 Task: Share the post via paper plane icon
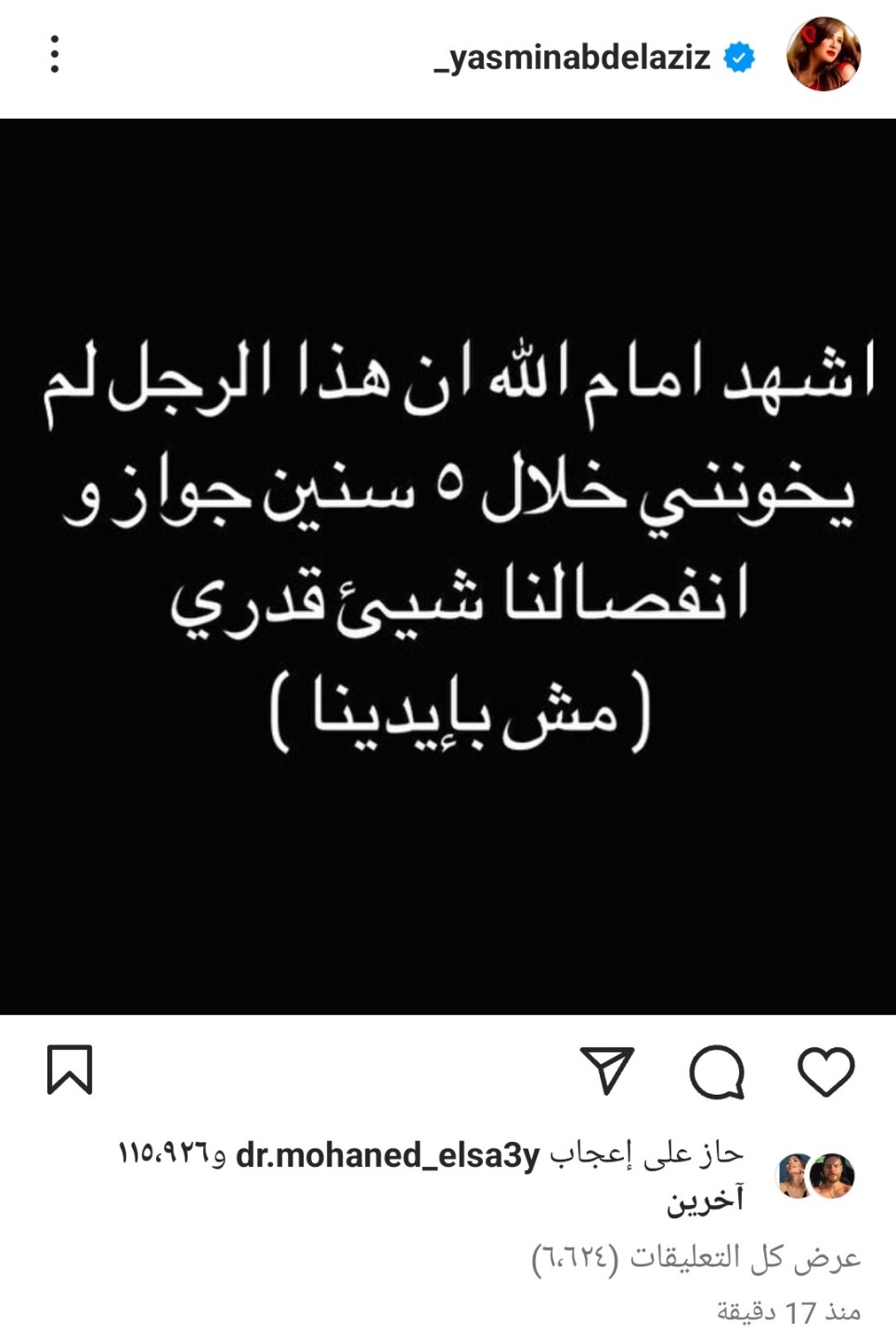(606, 1071)
